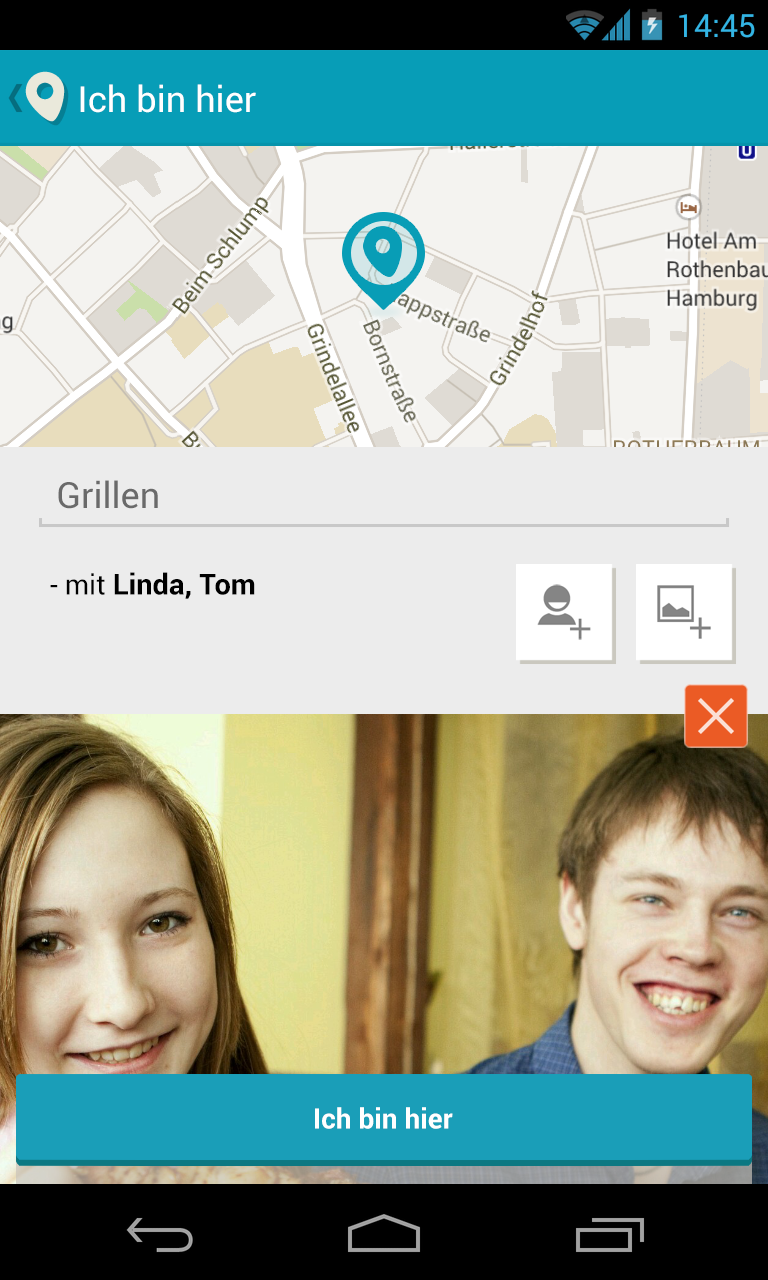Edit the Grillen text field
The image size is (768, 1280).
[x=383, y=497]
